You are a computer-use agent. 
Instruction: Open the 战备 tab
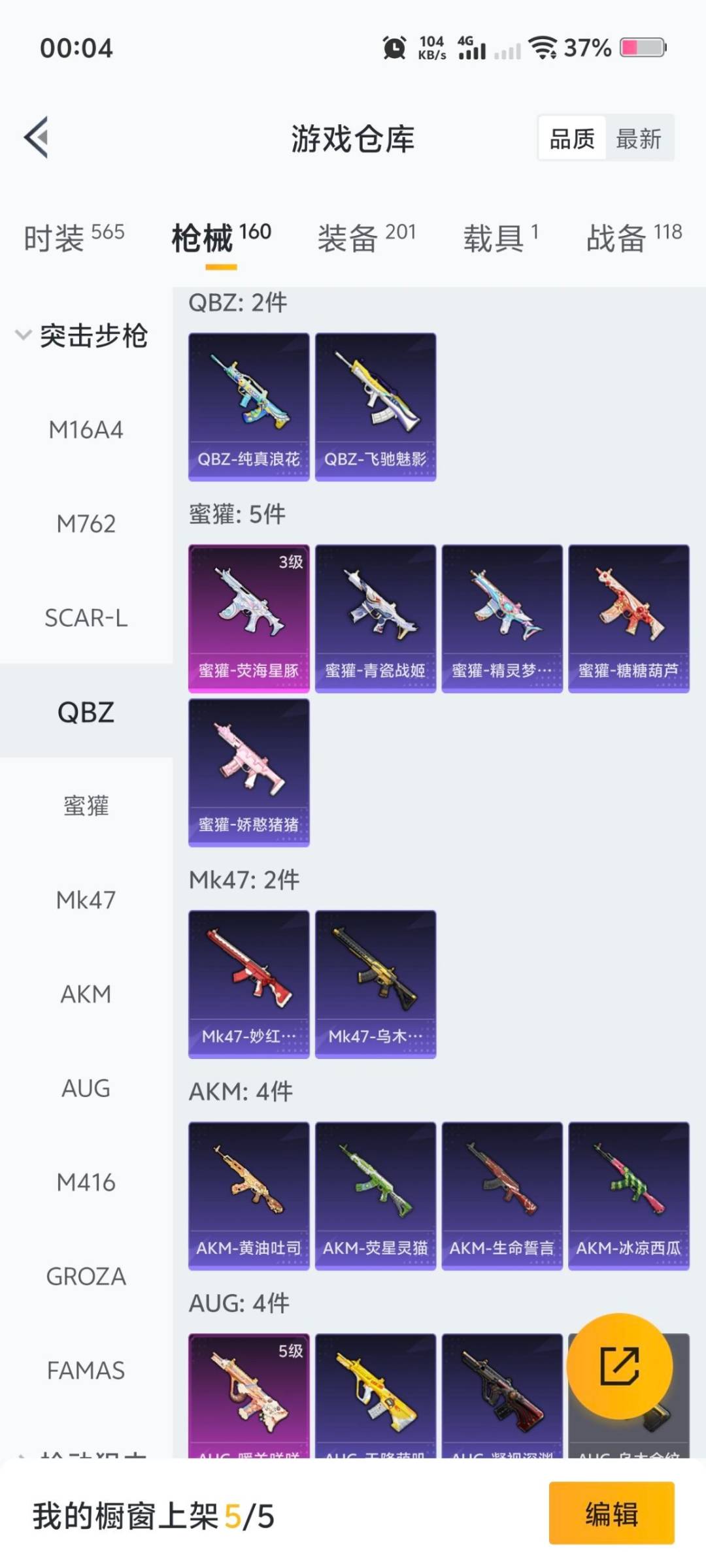coord(633,237)
